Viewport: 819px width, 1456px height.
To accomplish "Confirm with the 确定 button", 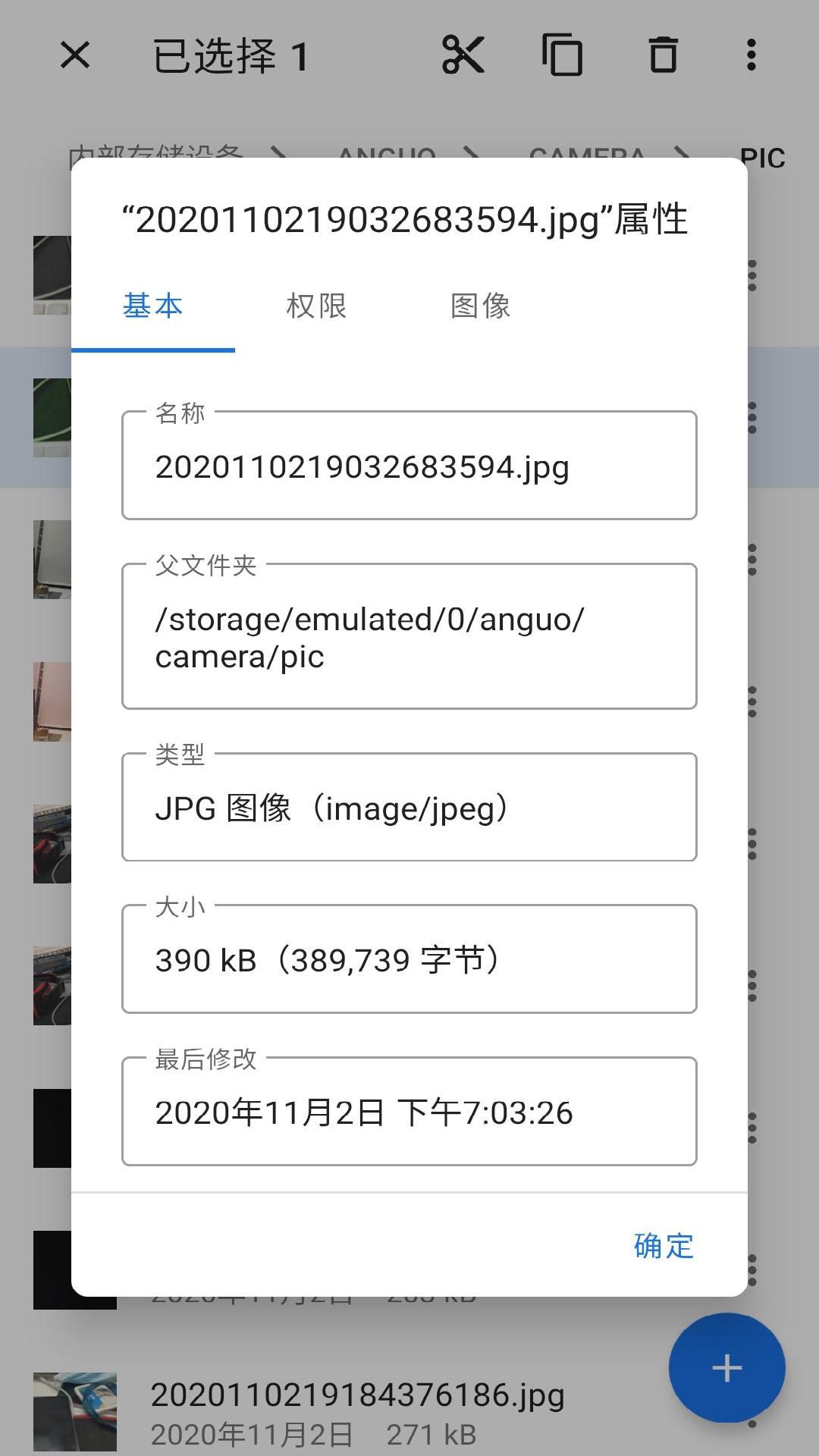I will tap(664, 1245).
